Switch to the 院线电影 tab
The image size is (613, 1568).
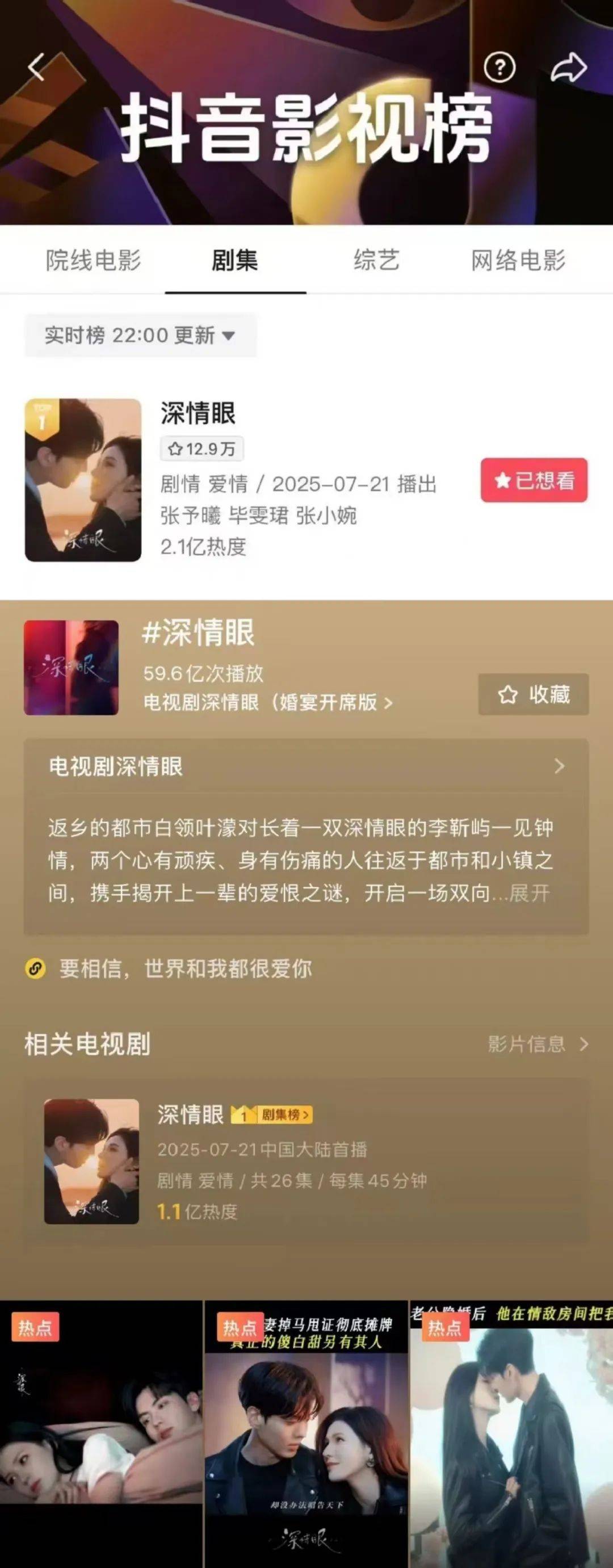(x=93, y=261)
